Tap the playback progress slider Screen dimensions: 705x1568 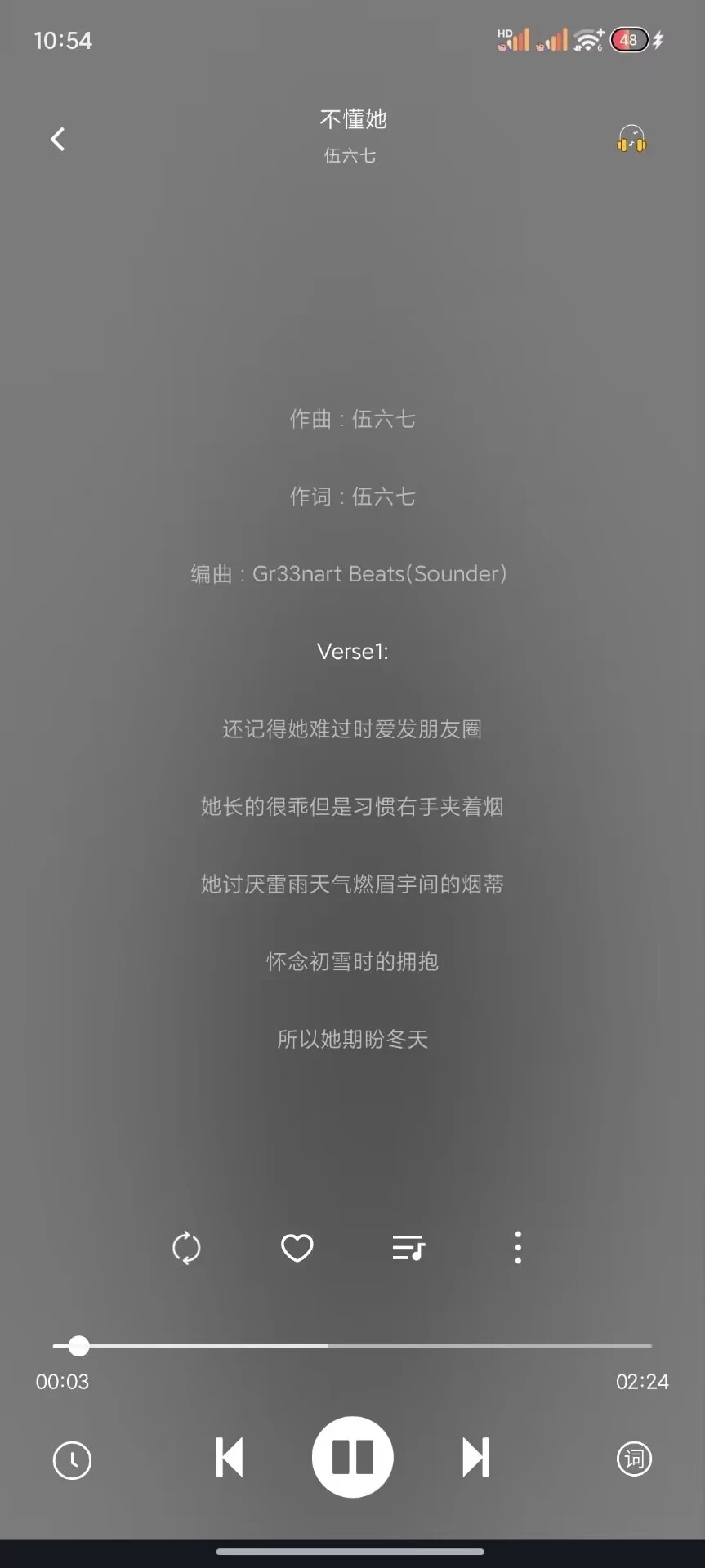(351, 1345)
